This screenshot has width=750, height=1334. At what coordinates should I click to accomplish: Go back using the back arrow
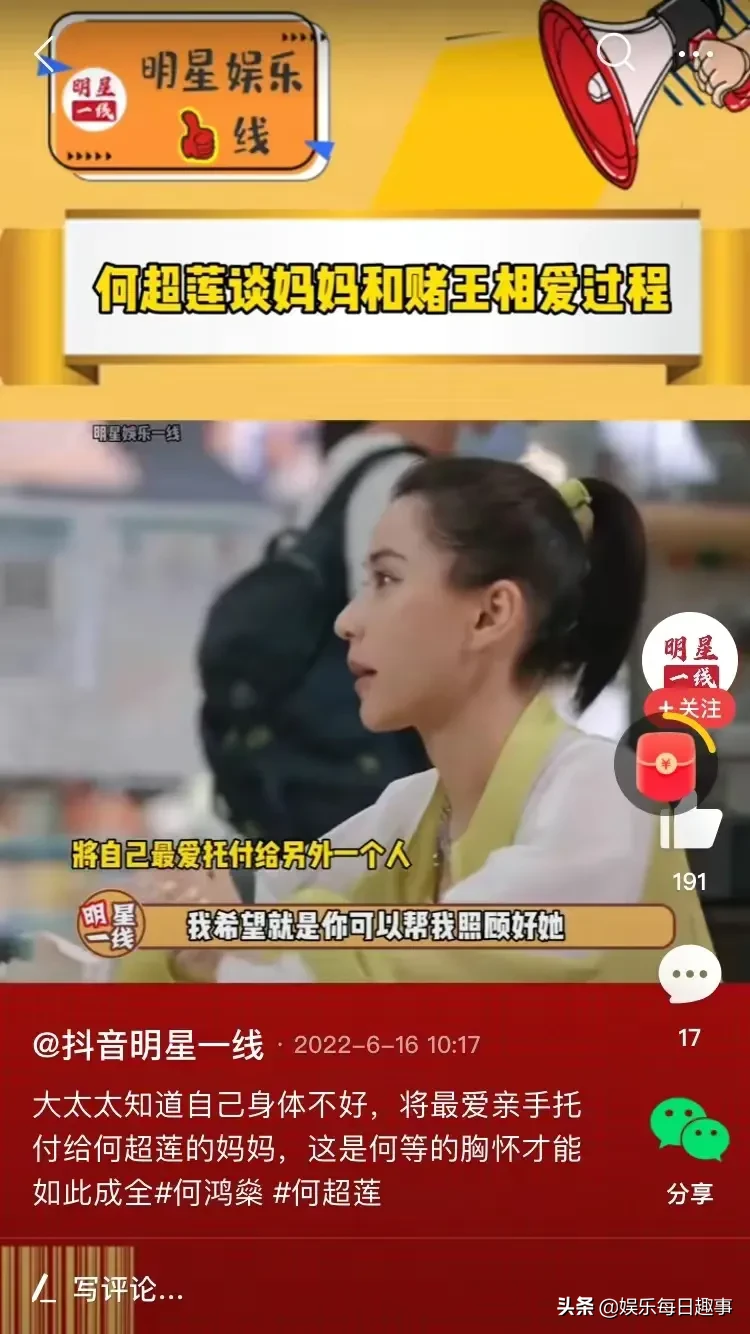point(44,56)
